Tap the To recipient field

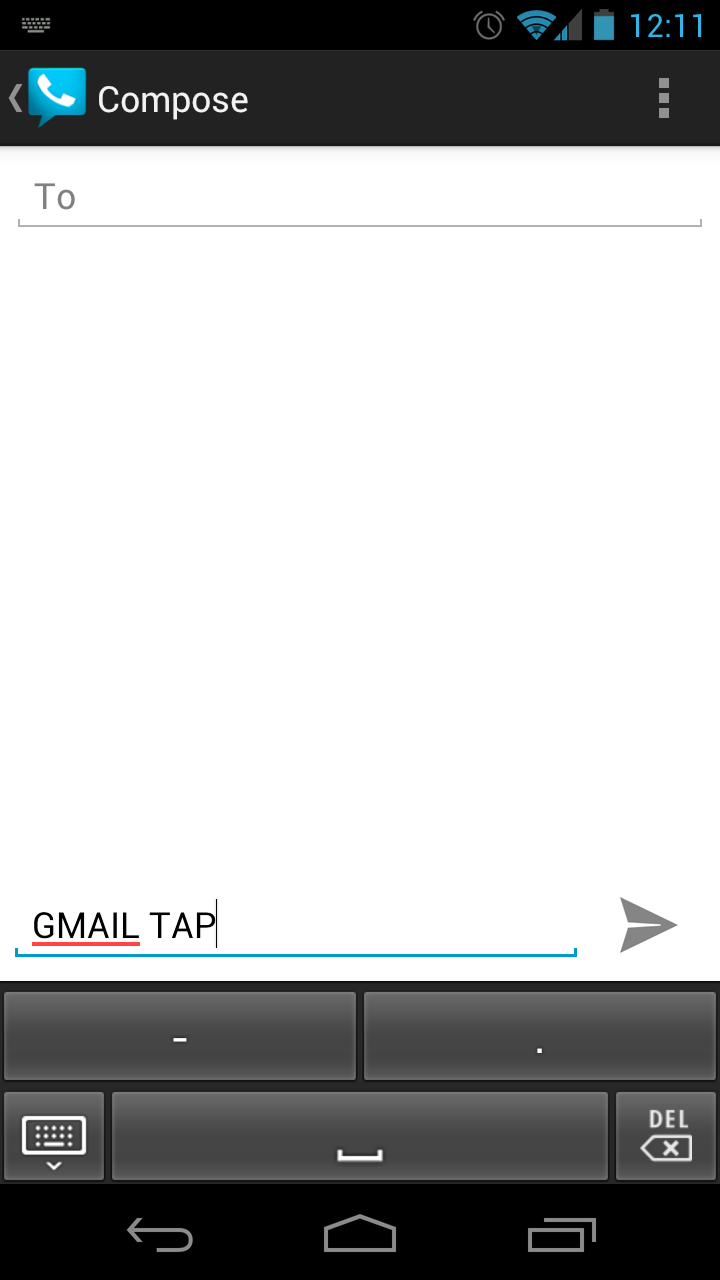tap(360, 197)
